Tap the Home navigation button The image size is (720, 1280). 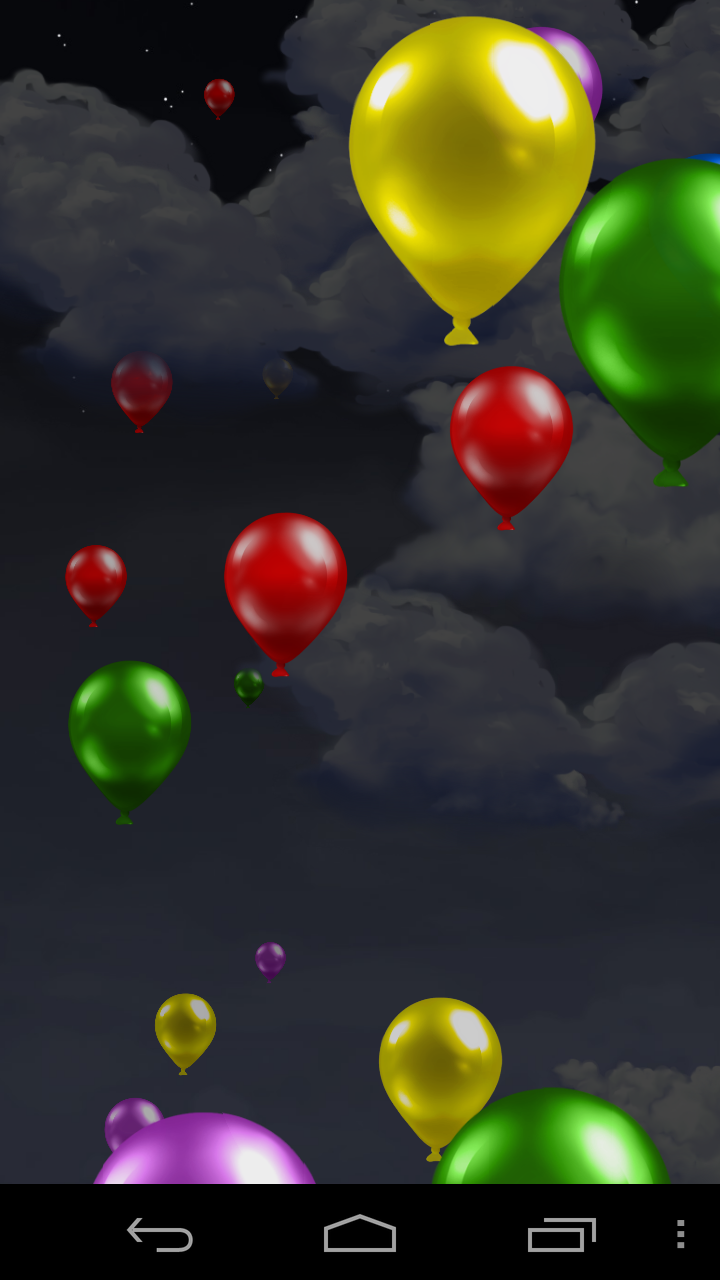[360, 1237]
